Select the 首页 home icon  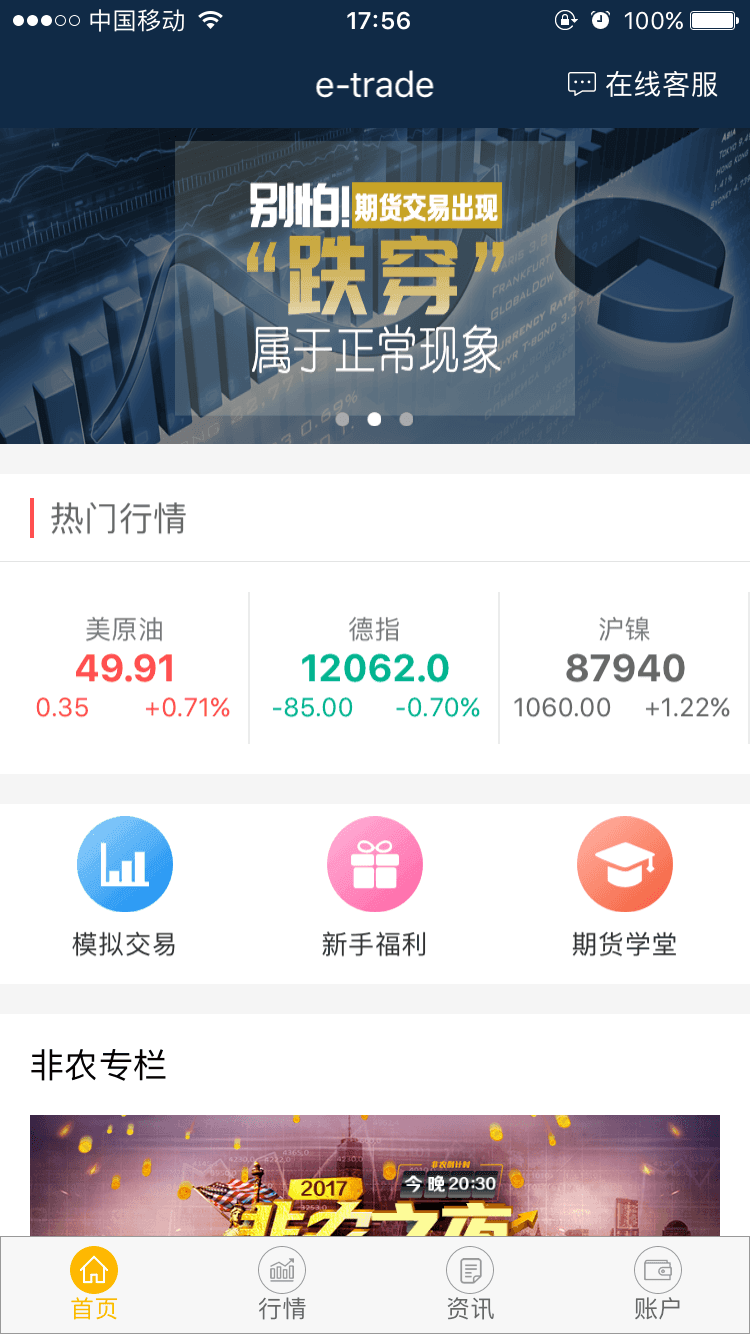[93, 1270]
